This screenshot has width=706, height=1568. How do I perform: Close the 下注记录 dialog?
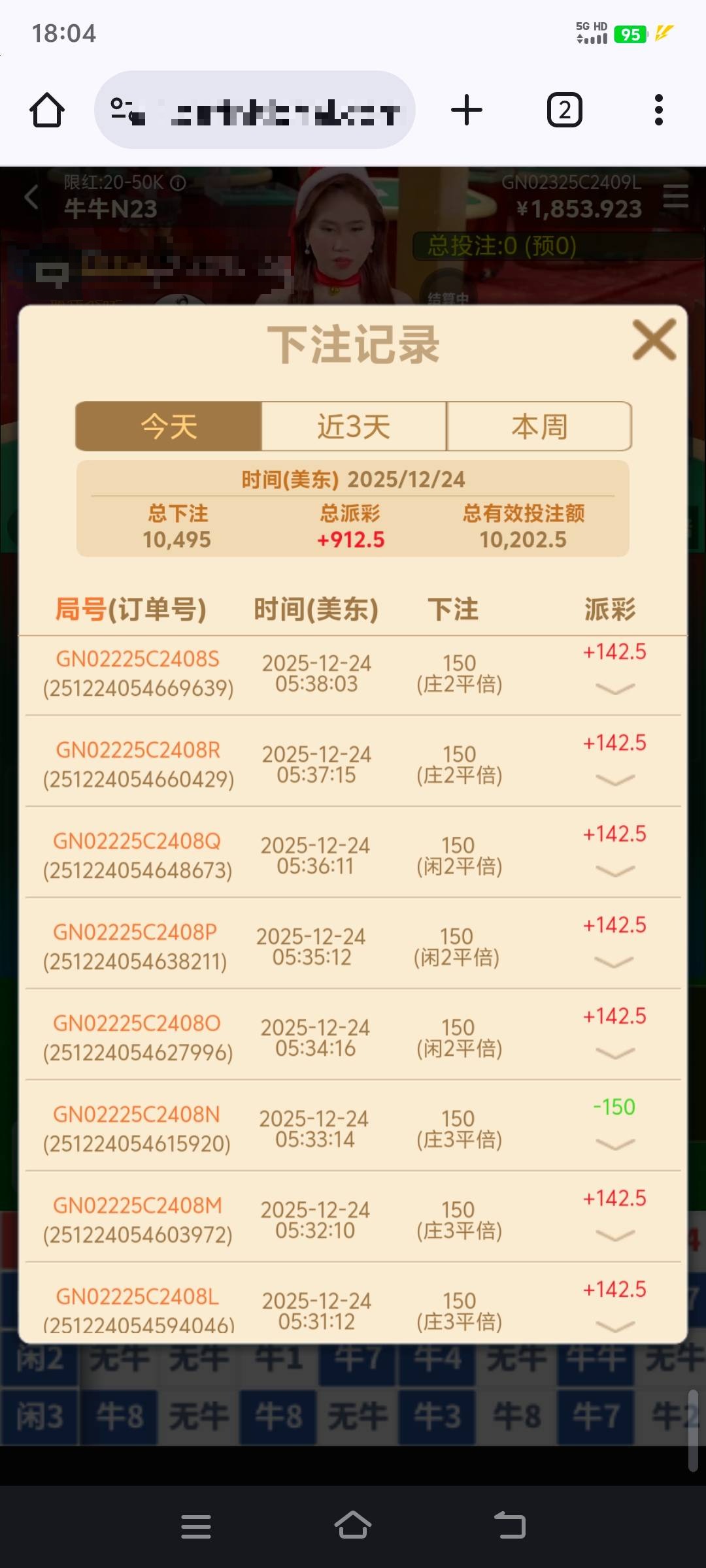point(654,340)
